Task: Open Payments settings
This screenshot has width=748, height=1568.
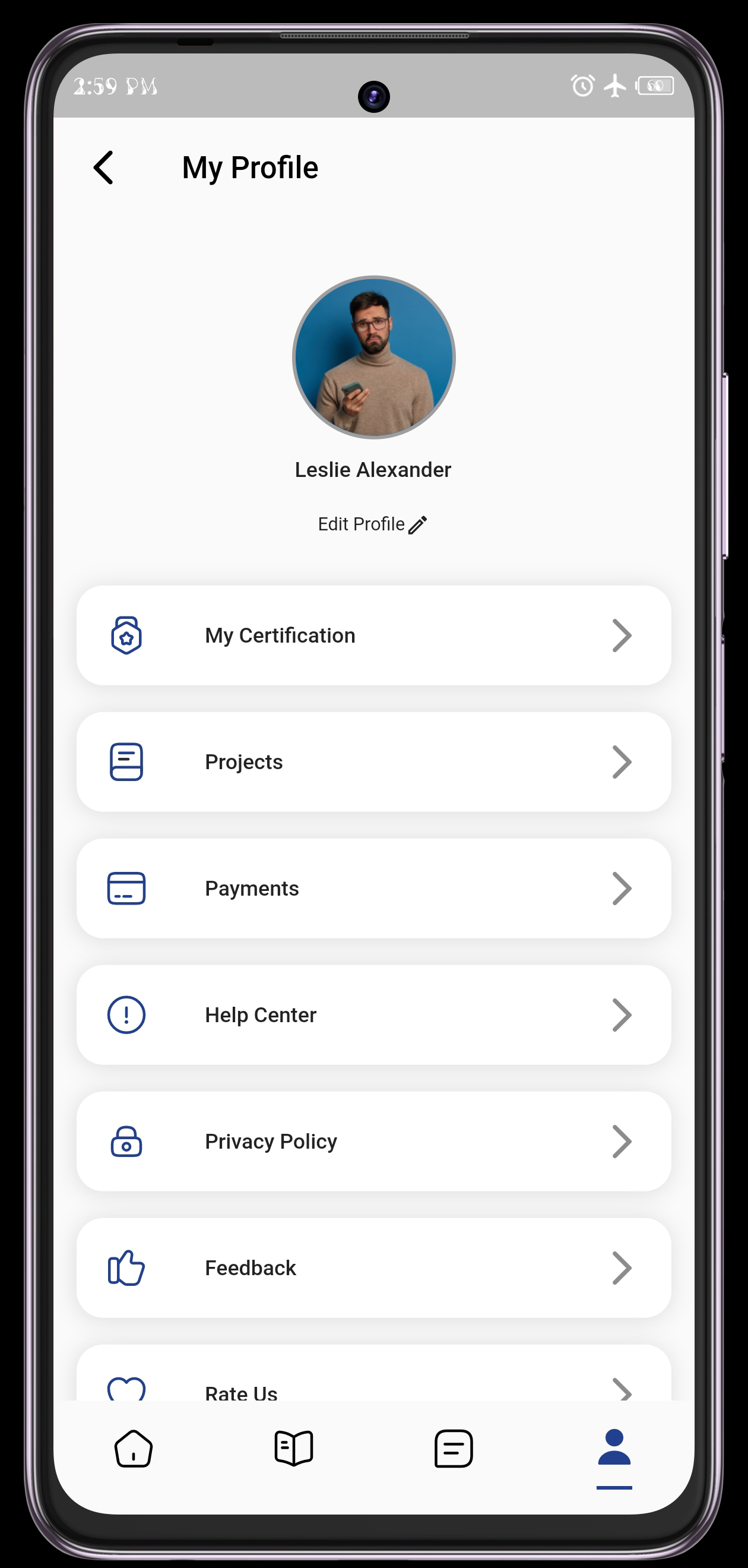Action: 373,888
